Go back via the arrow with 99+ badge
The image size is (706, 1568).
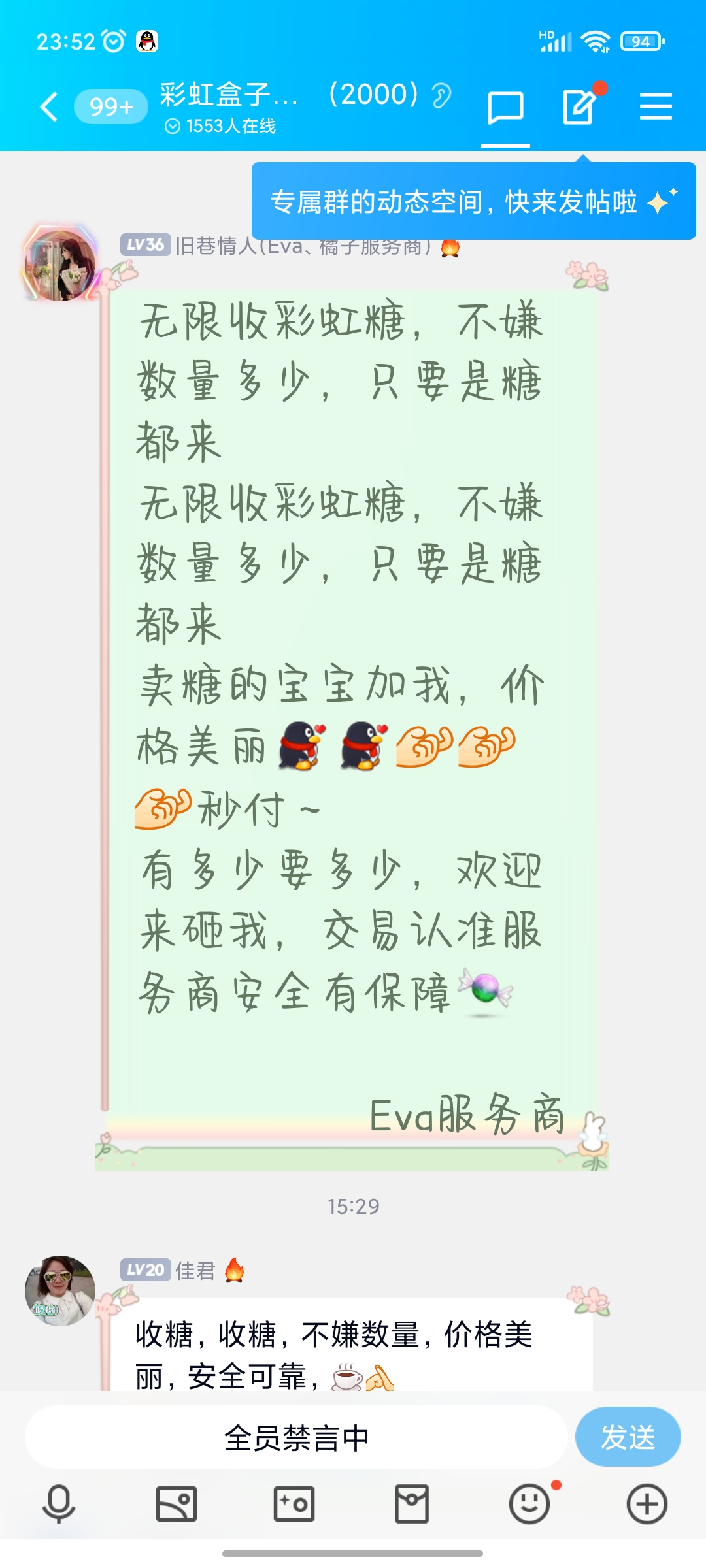49,106
